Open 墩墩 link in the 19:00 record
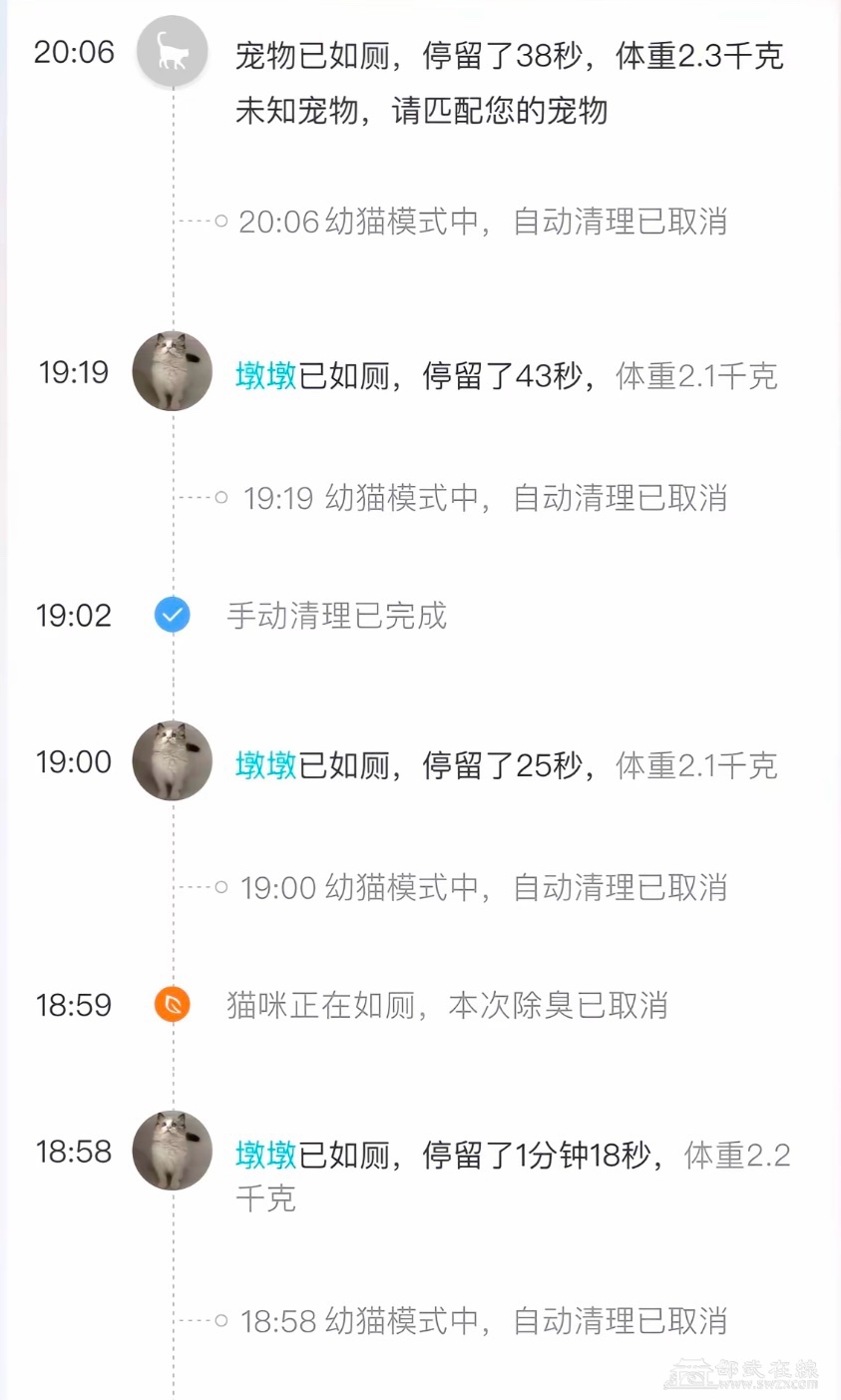841x1400 pixels. pos(266,765)
